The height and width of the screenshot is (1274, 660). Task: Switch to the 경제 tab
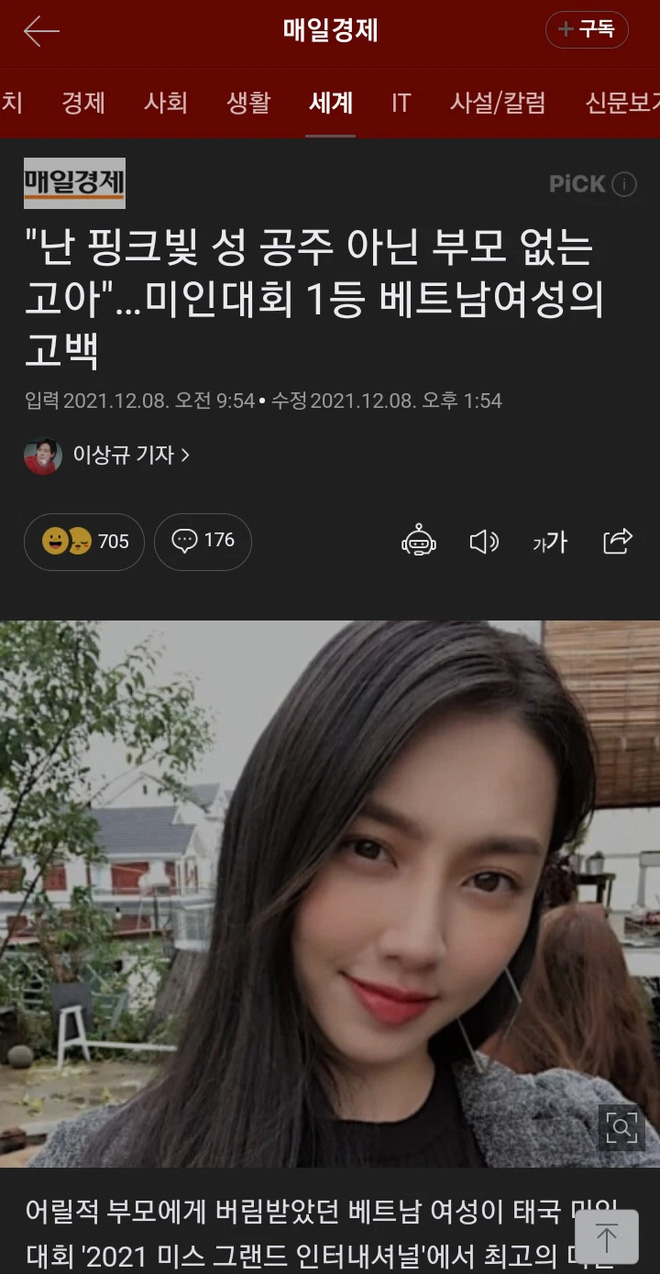point(83,102)
